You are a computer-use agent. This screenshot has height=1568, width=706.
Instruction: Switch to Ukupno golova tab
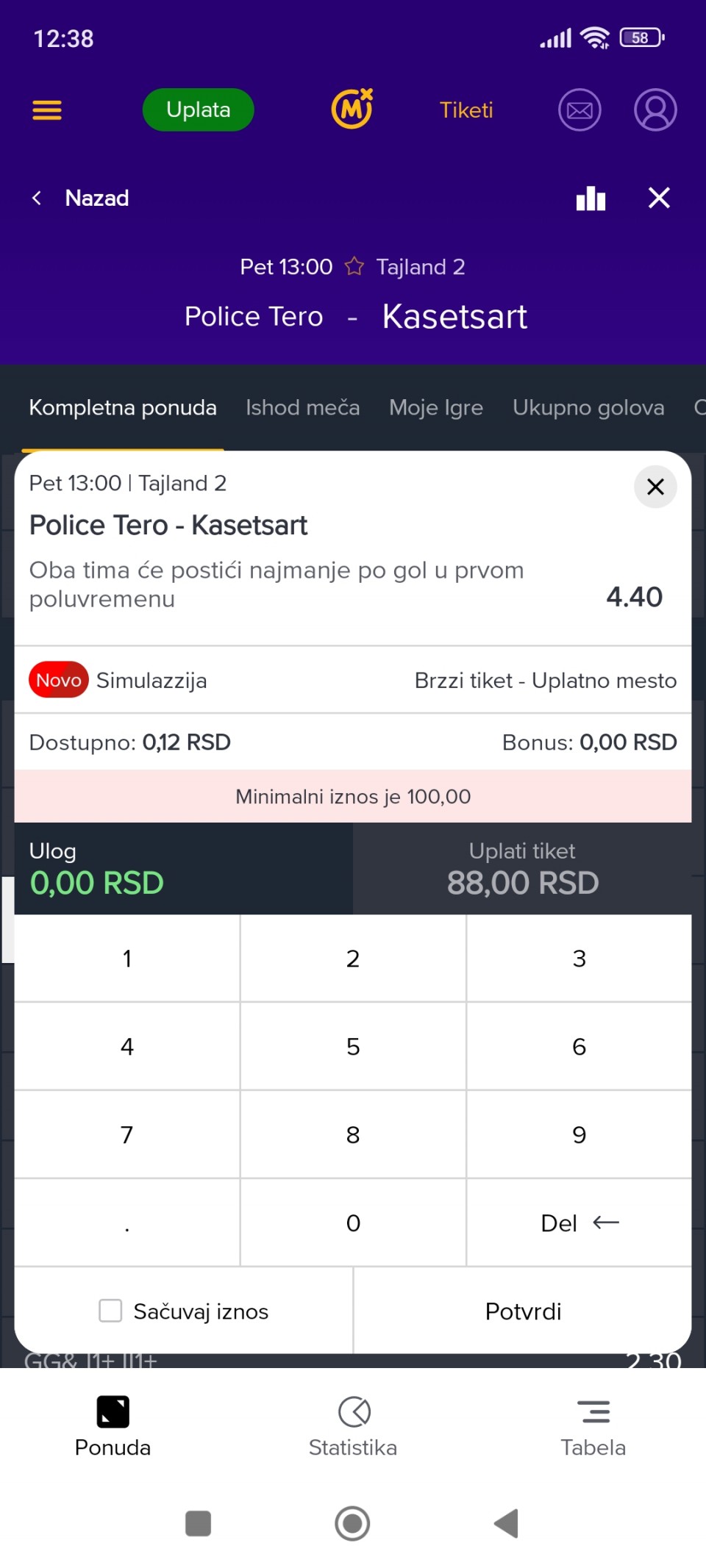tap(588, 408)
